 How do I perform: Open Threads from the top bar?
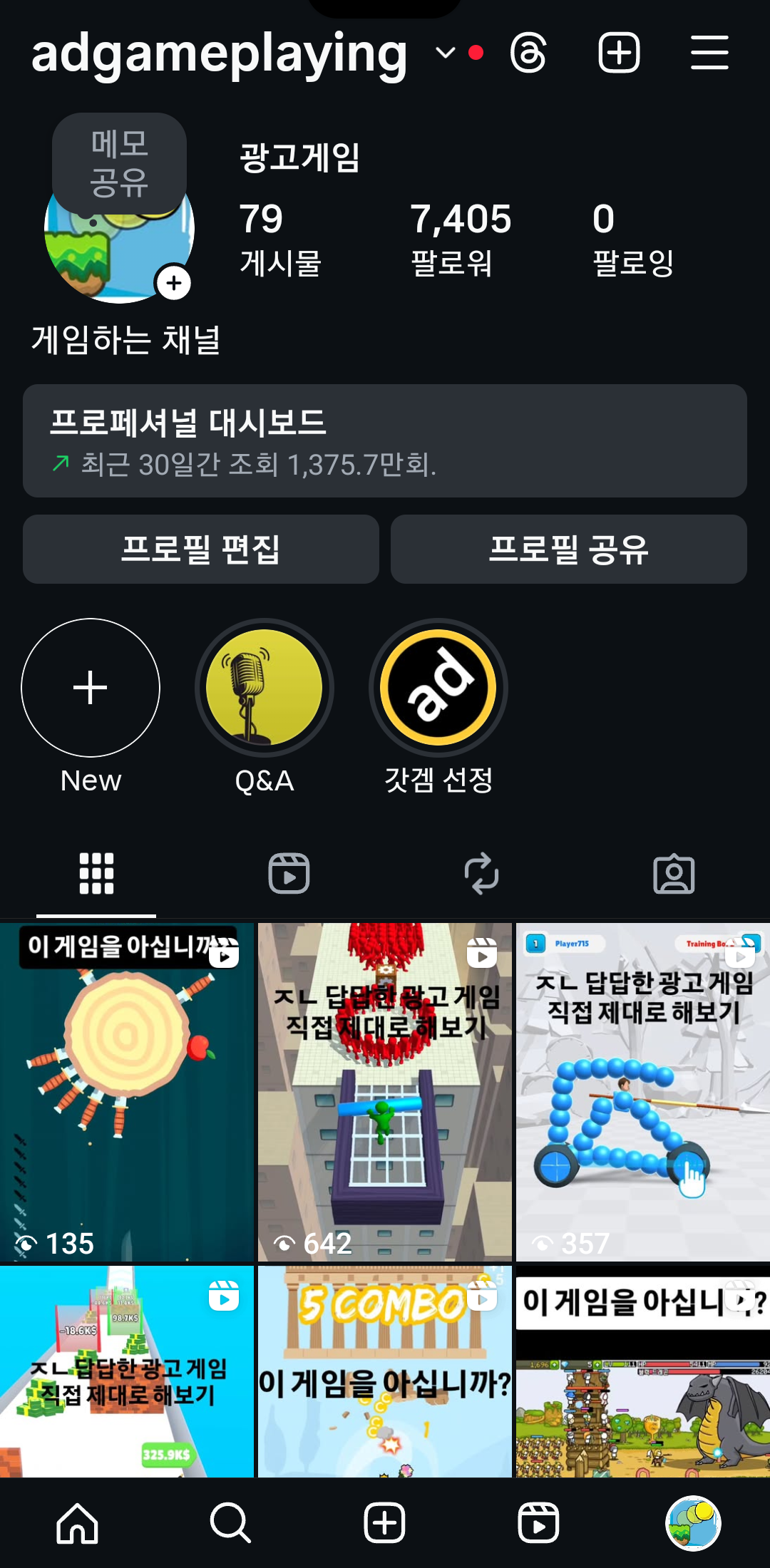tap(528, 53)
